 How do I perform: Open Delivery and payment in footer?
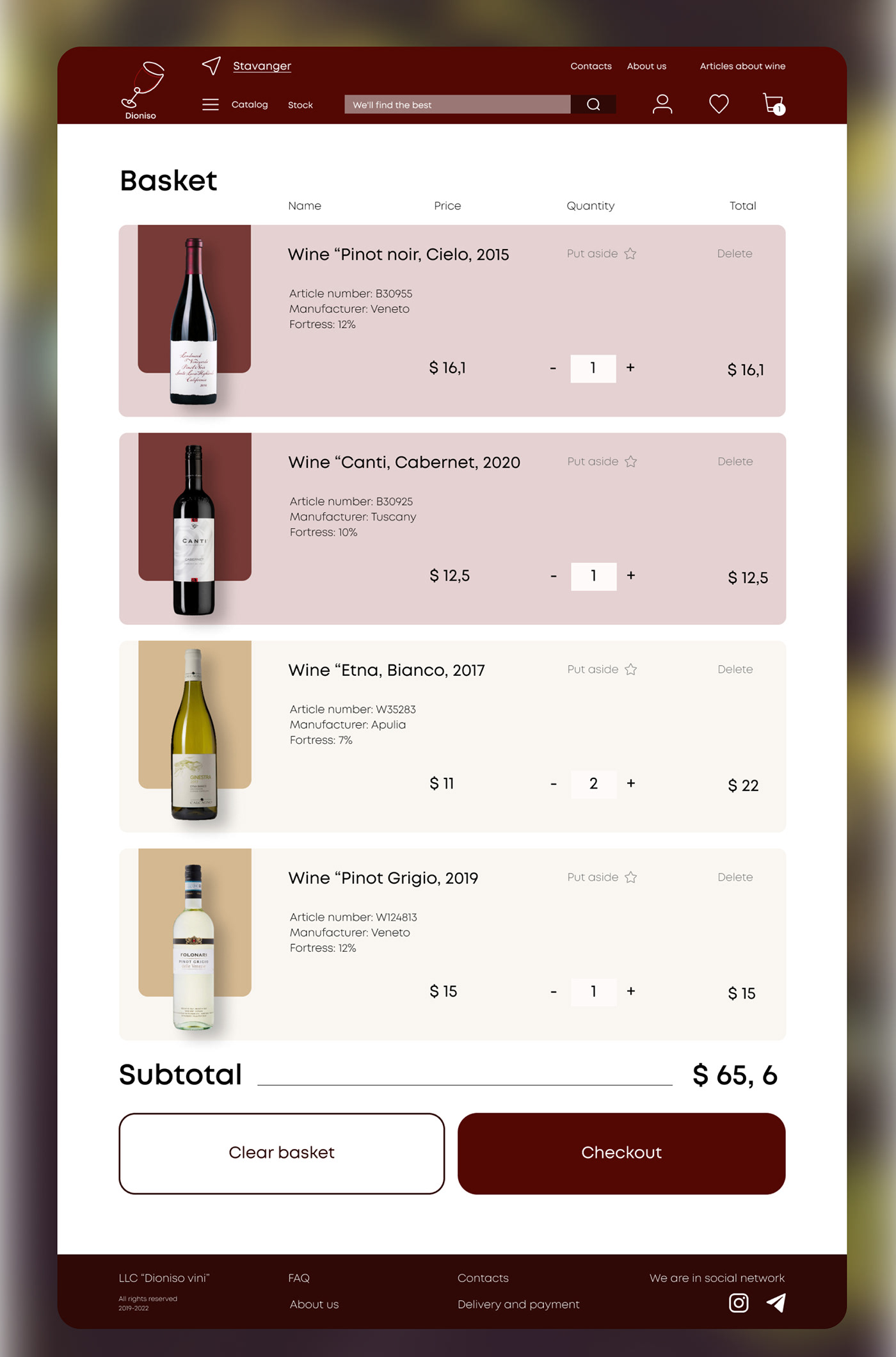pos(518,1304)
